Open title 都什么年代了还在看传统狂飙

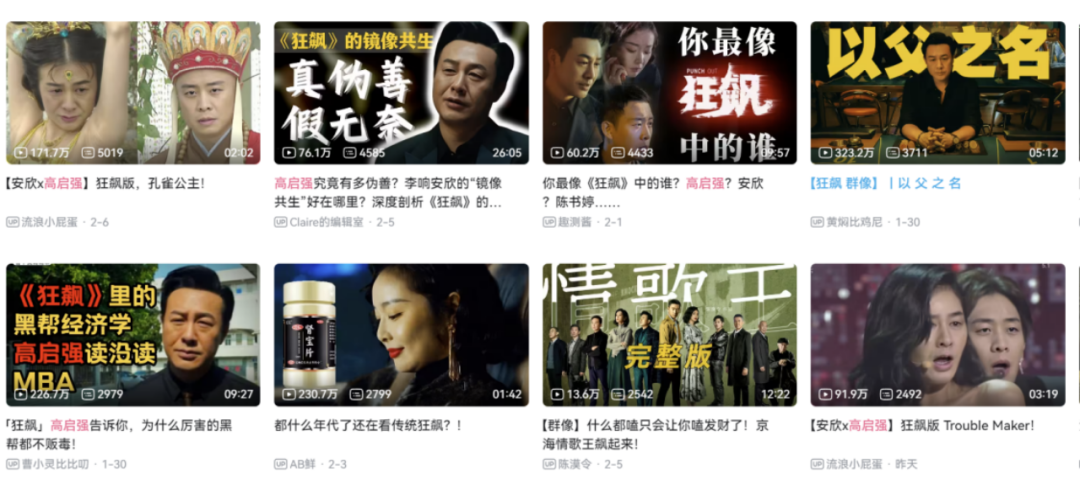pyautogui.click(x=368, y=425)
